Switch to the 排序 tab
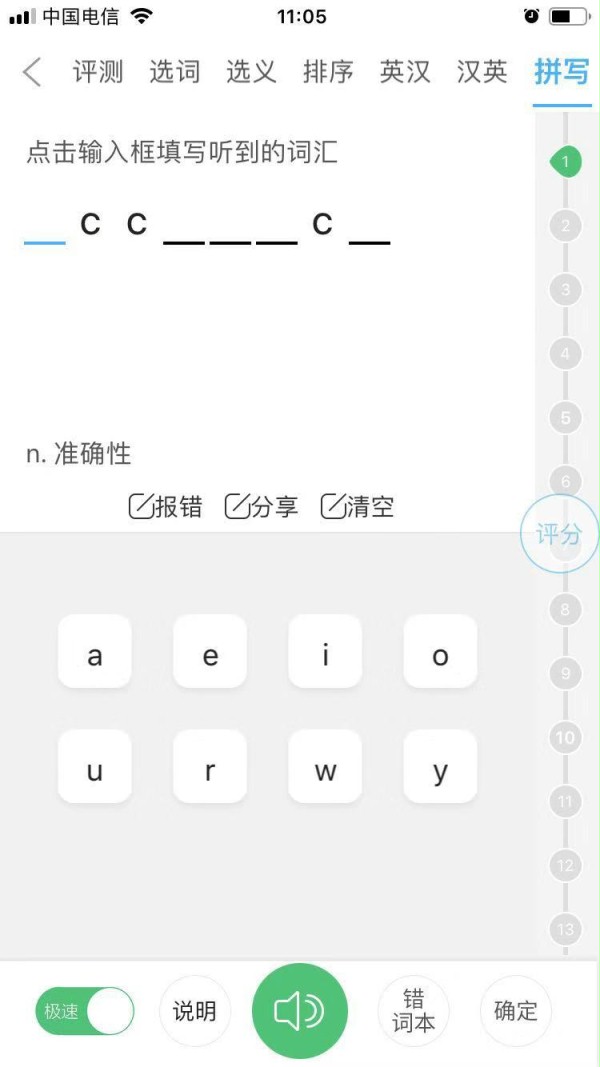600x1067 pixels. click(x=328, y=72)
